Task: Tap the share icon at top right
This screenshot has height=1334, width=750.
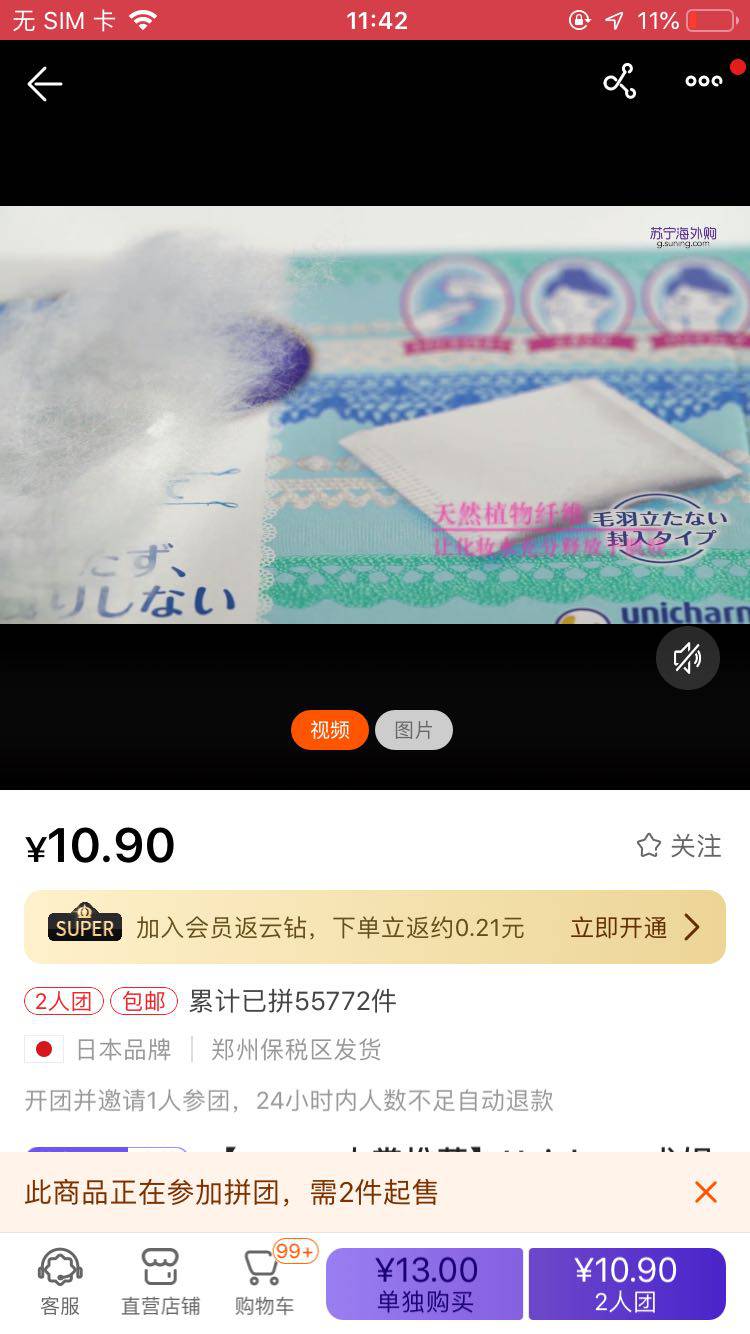Action: point(619,83)
